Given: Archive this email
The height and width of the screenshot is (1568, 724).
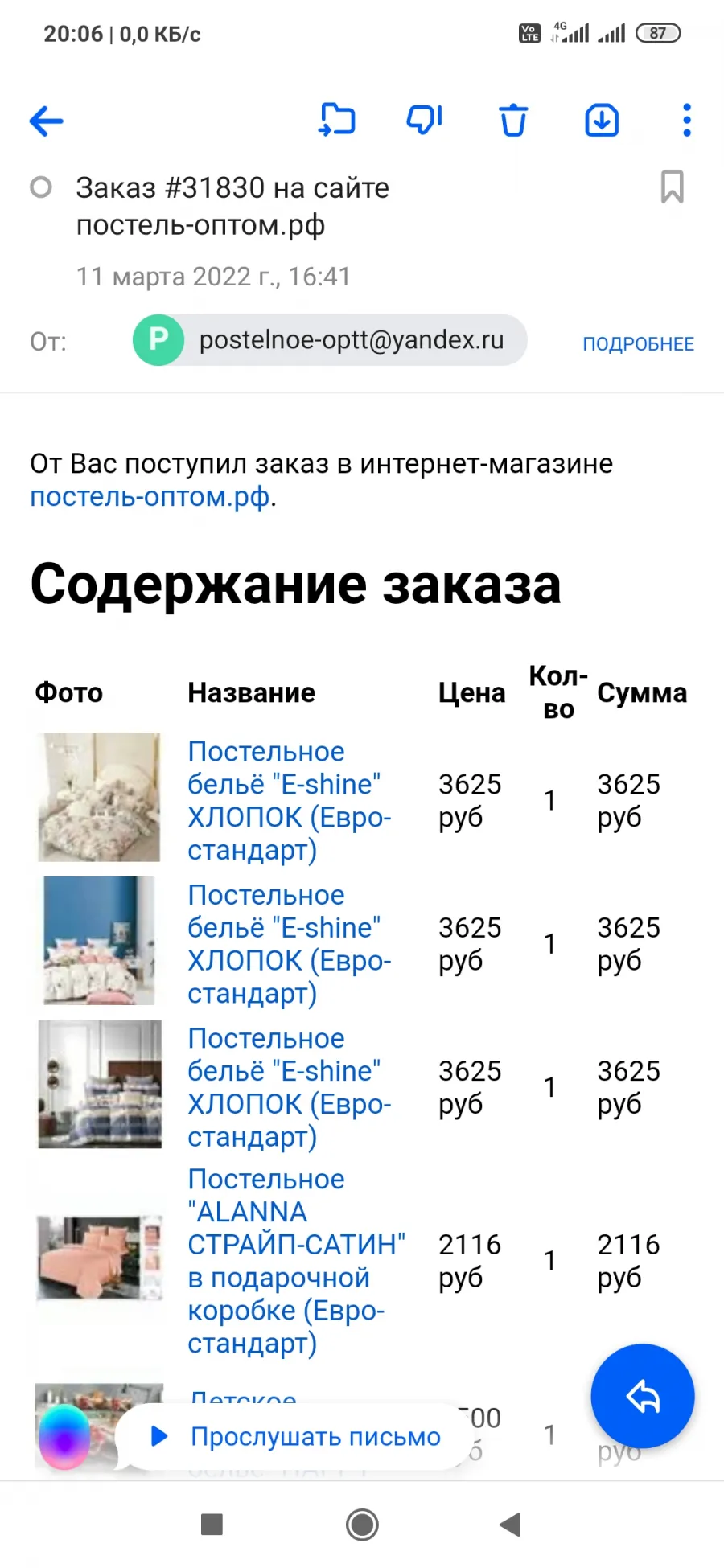Looking at the screenshot, I should tap(602, 121).
